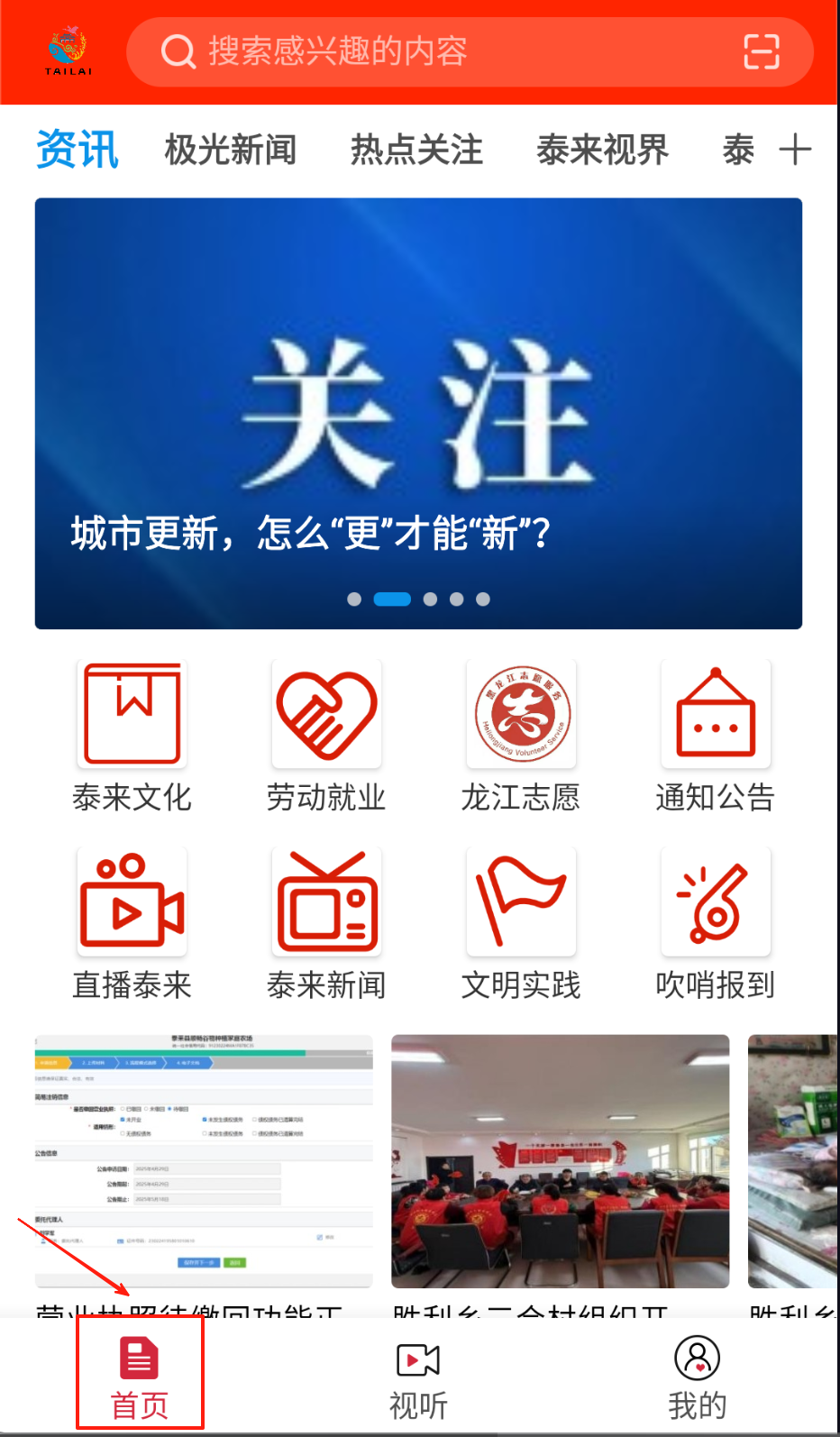Open the news card with the meeting room photo
This screenshot has width=840, height=1437.
point(560,1161)
